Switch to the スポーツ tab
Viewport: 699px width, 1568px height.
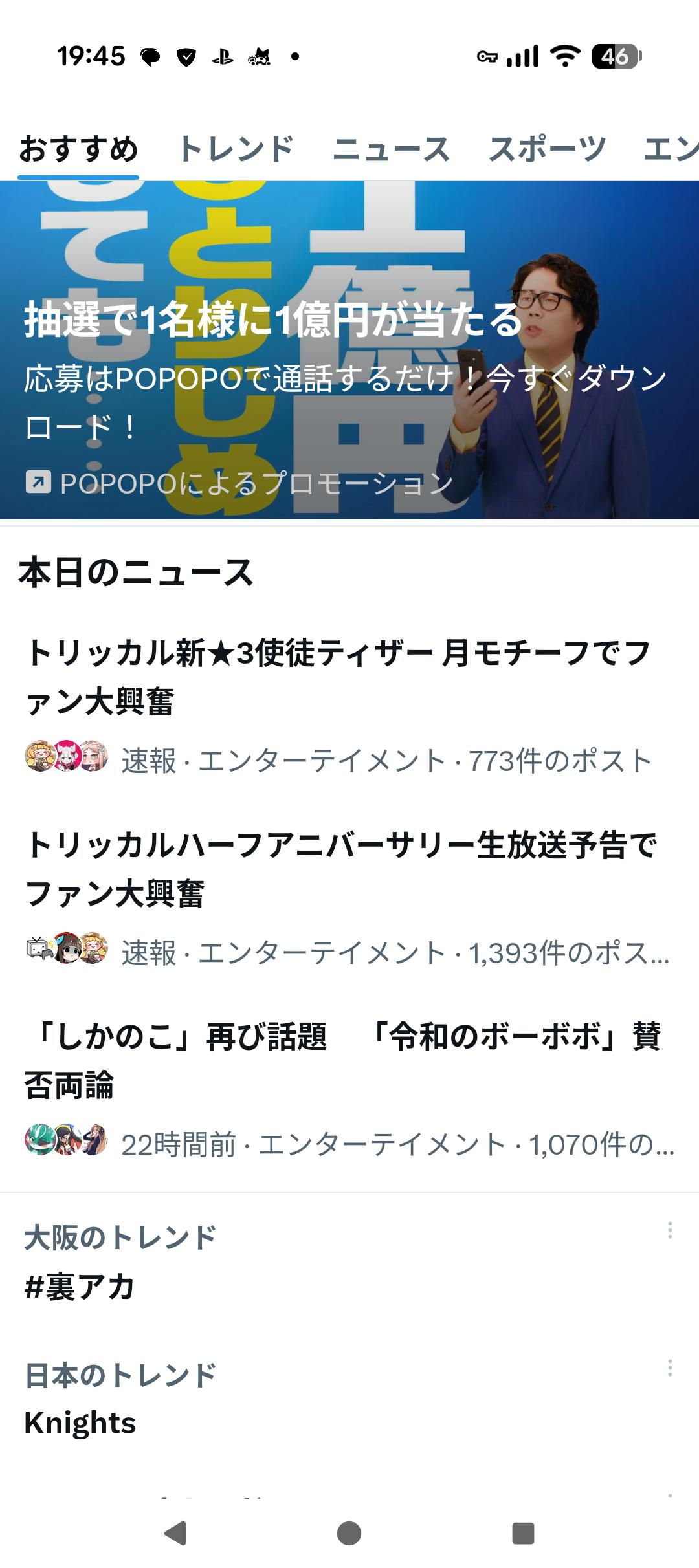click(x=547, y=149)
